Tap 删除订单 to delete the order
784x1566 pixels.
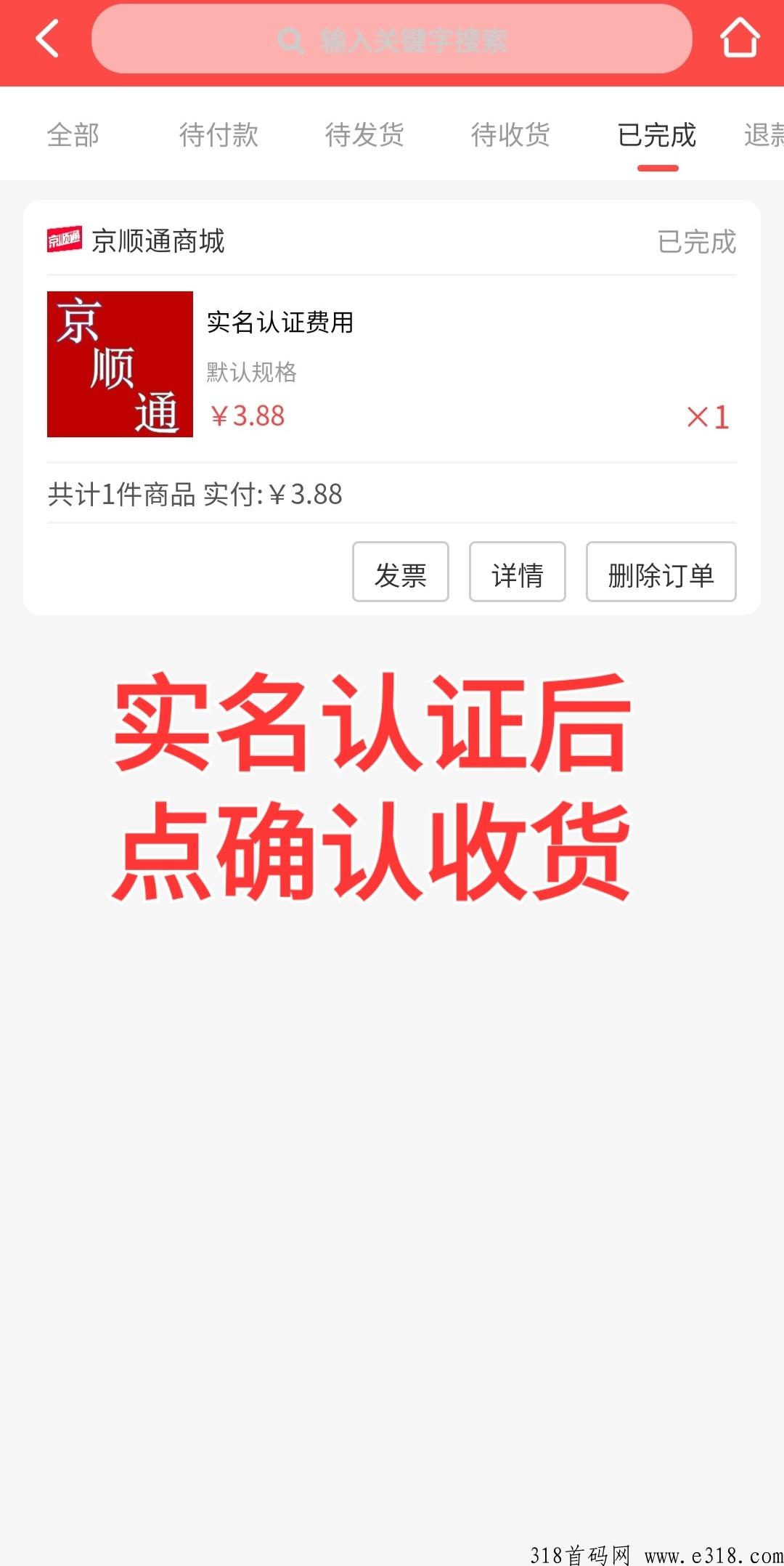point(661,572)
